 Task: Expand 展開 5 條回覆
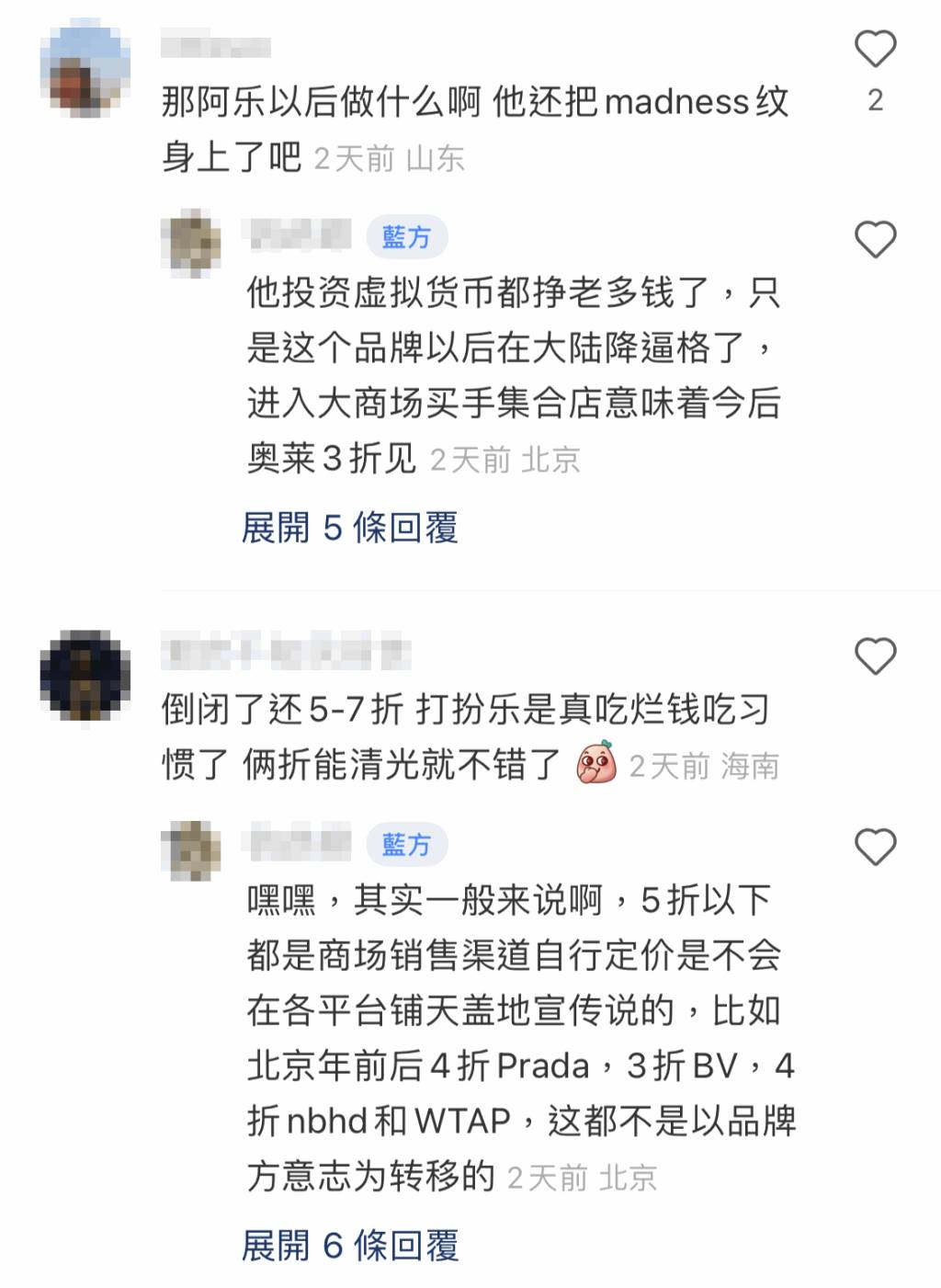349,528
